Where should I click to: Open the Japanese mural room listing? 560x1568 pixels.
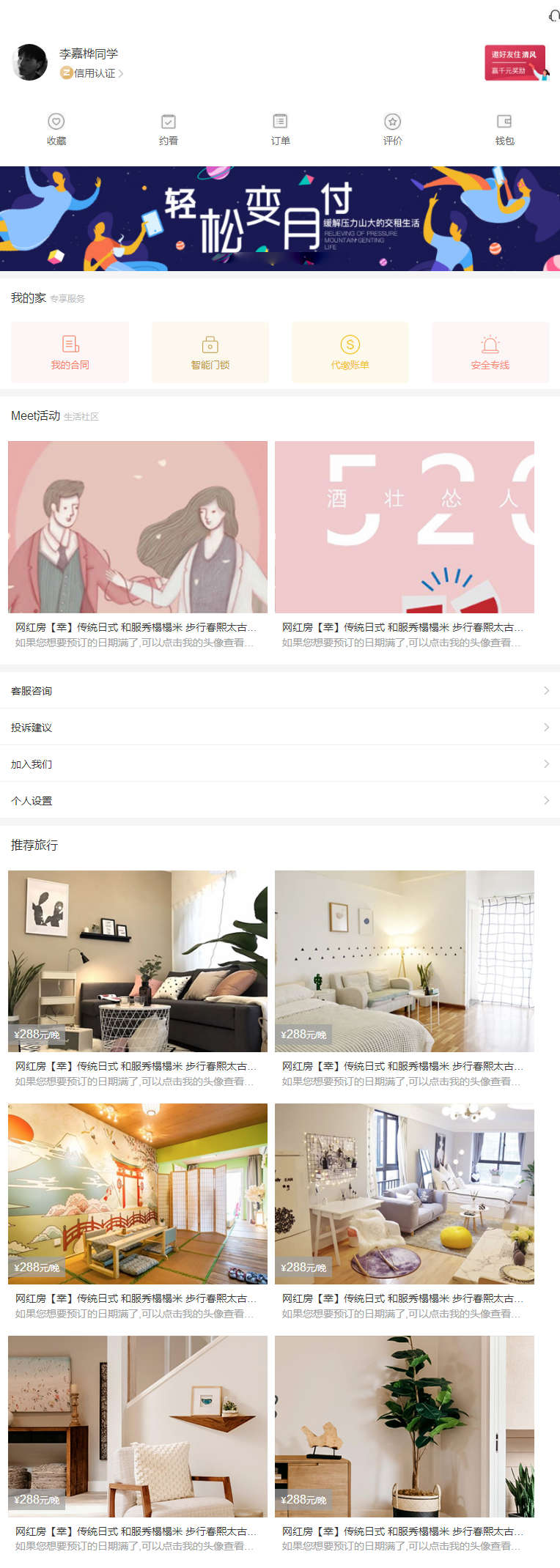(x=138, y=1194)
